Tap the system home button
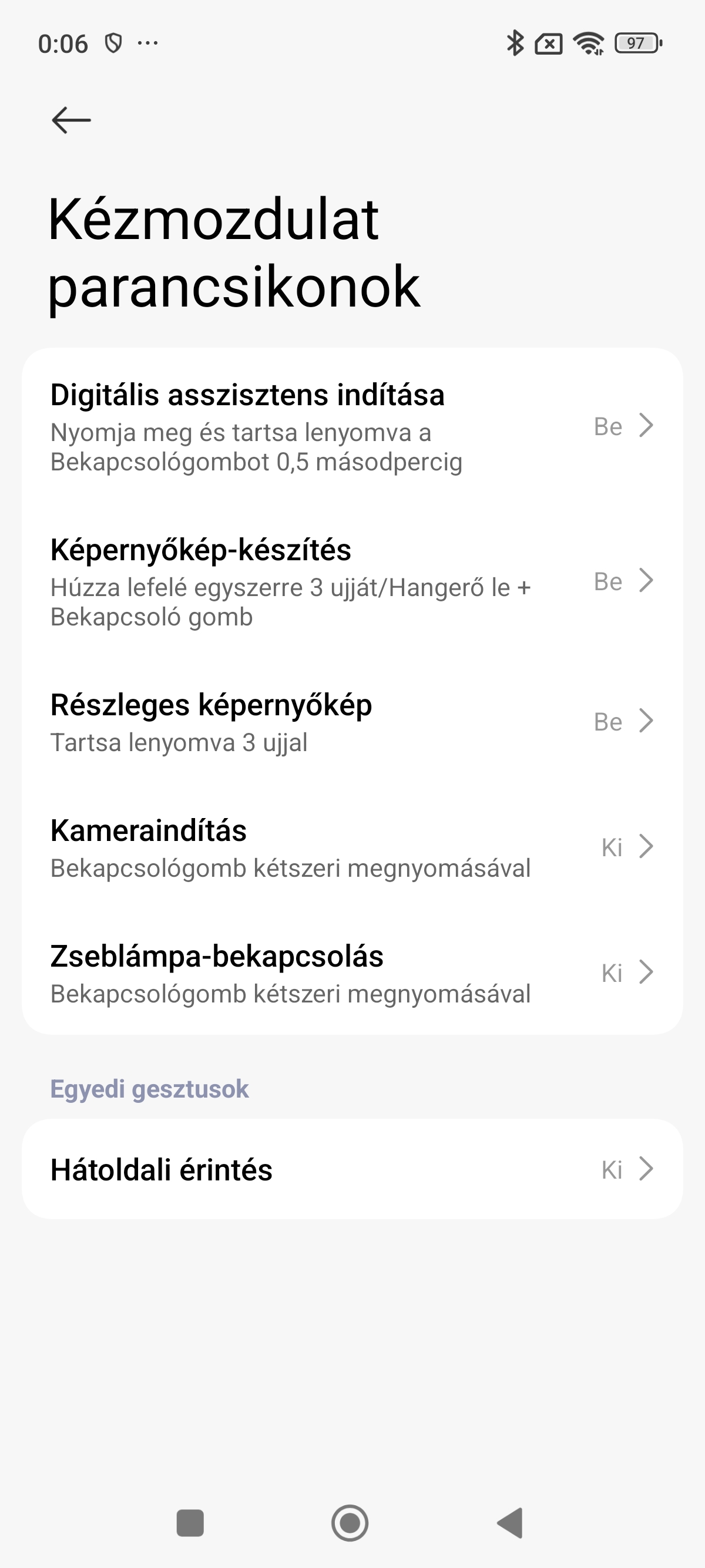 click(350, 1523)
